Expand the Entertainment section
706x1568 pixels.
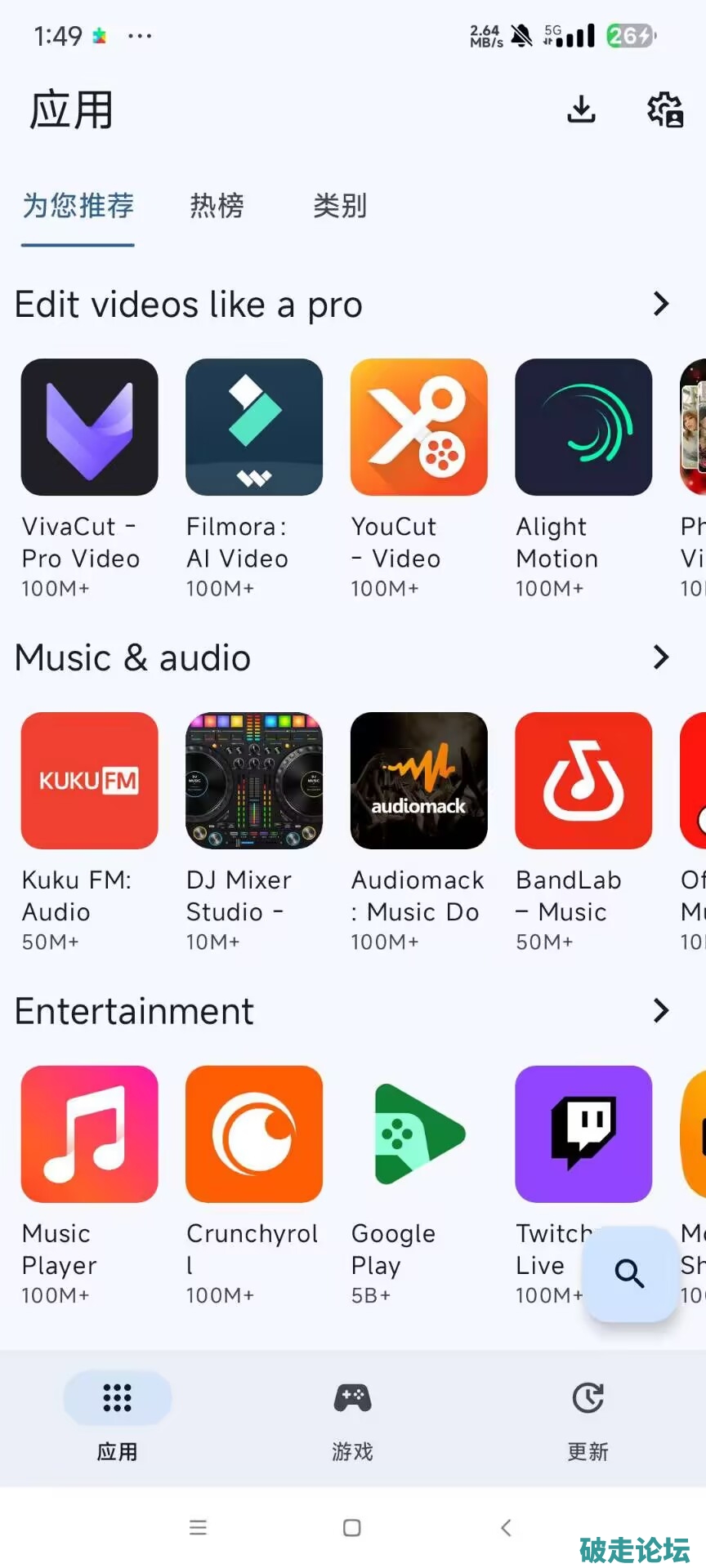[x=661, y=1011]
